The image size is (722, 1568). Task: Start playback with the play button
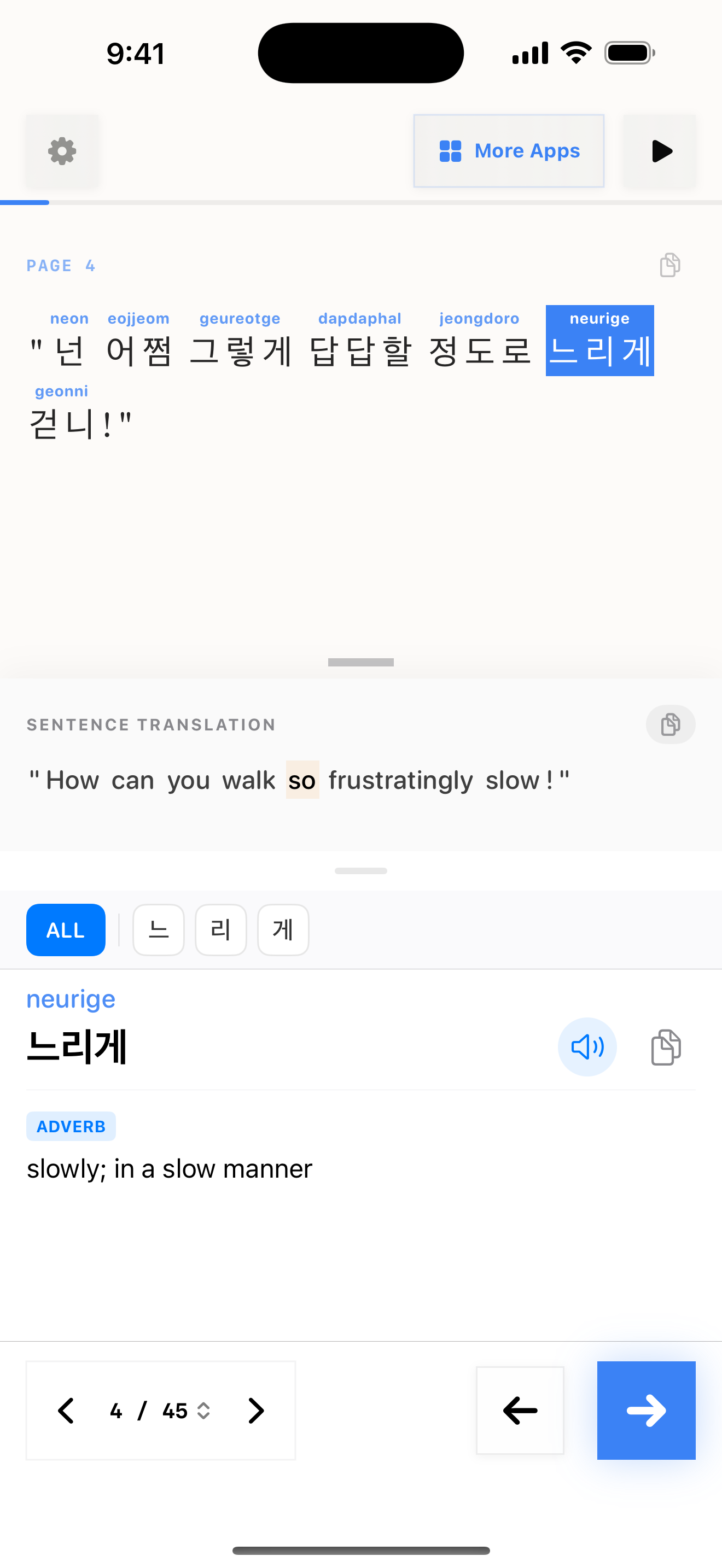click(x=660, y=151)
